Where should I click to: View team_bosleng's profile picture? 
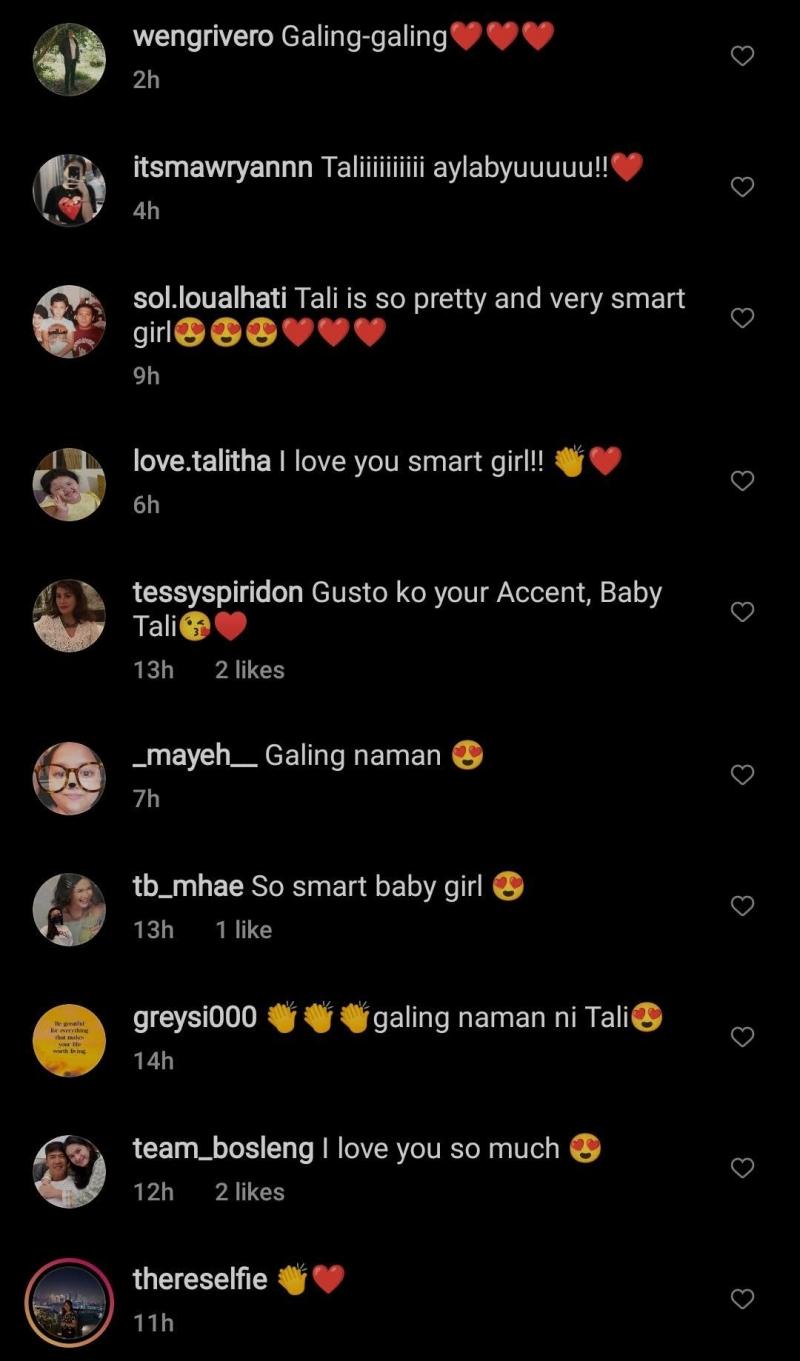coord(69,1172)
